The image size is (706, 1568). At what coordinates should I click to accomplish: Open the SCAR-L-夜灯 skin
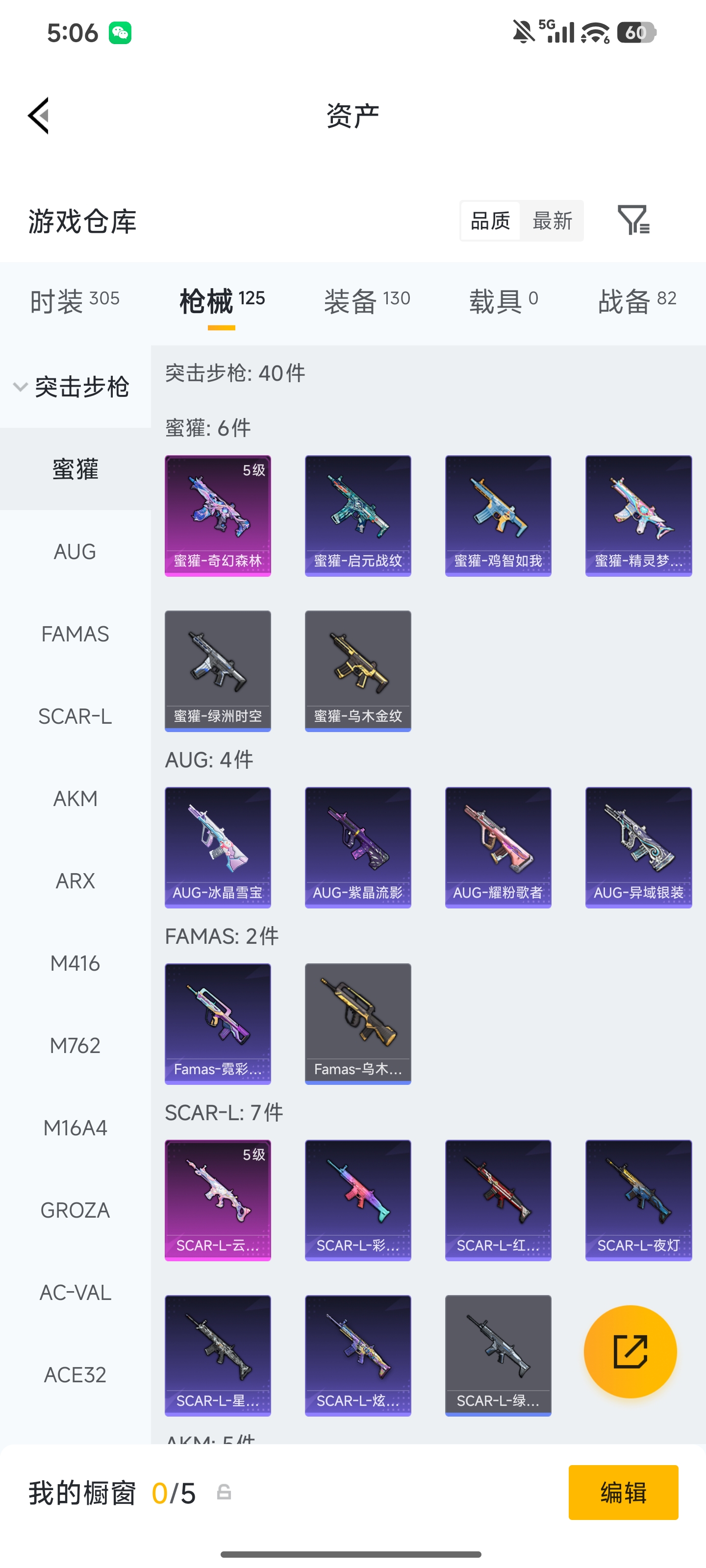tap(638, 1200)
